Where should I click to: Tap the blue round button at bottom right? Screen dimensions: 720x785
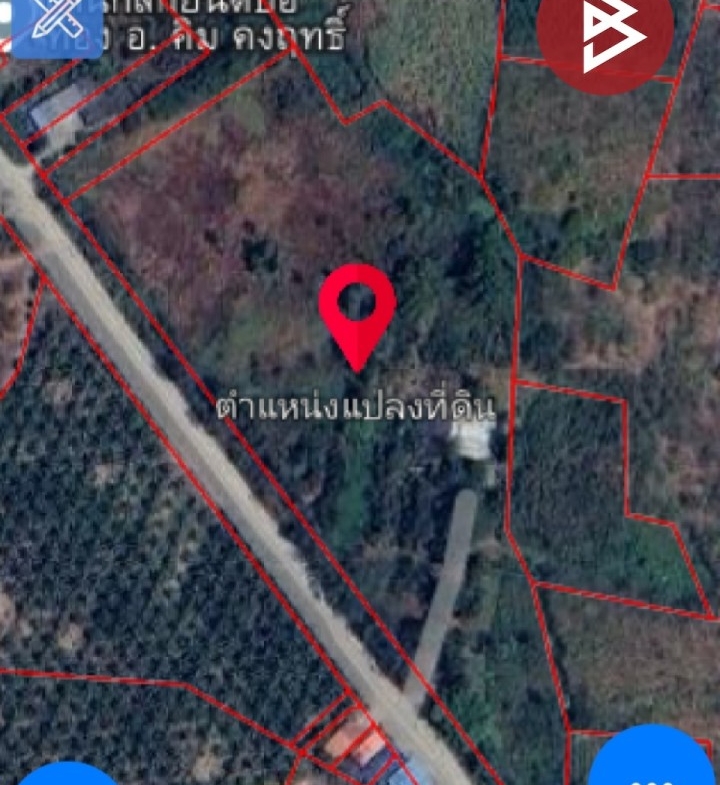click(655, 762)
